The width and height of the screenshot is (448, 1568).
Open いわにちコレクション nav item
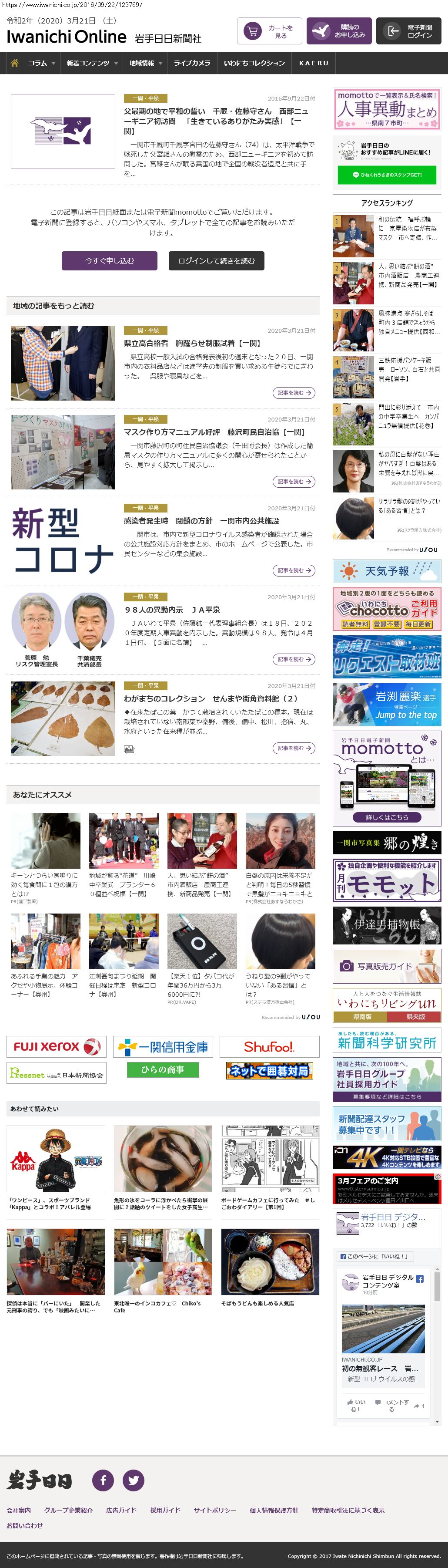coord(254,63)
